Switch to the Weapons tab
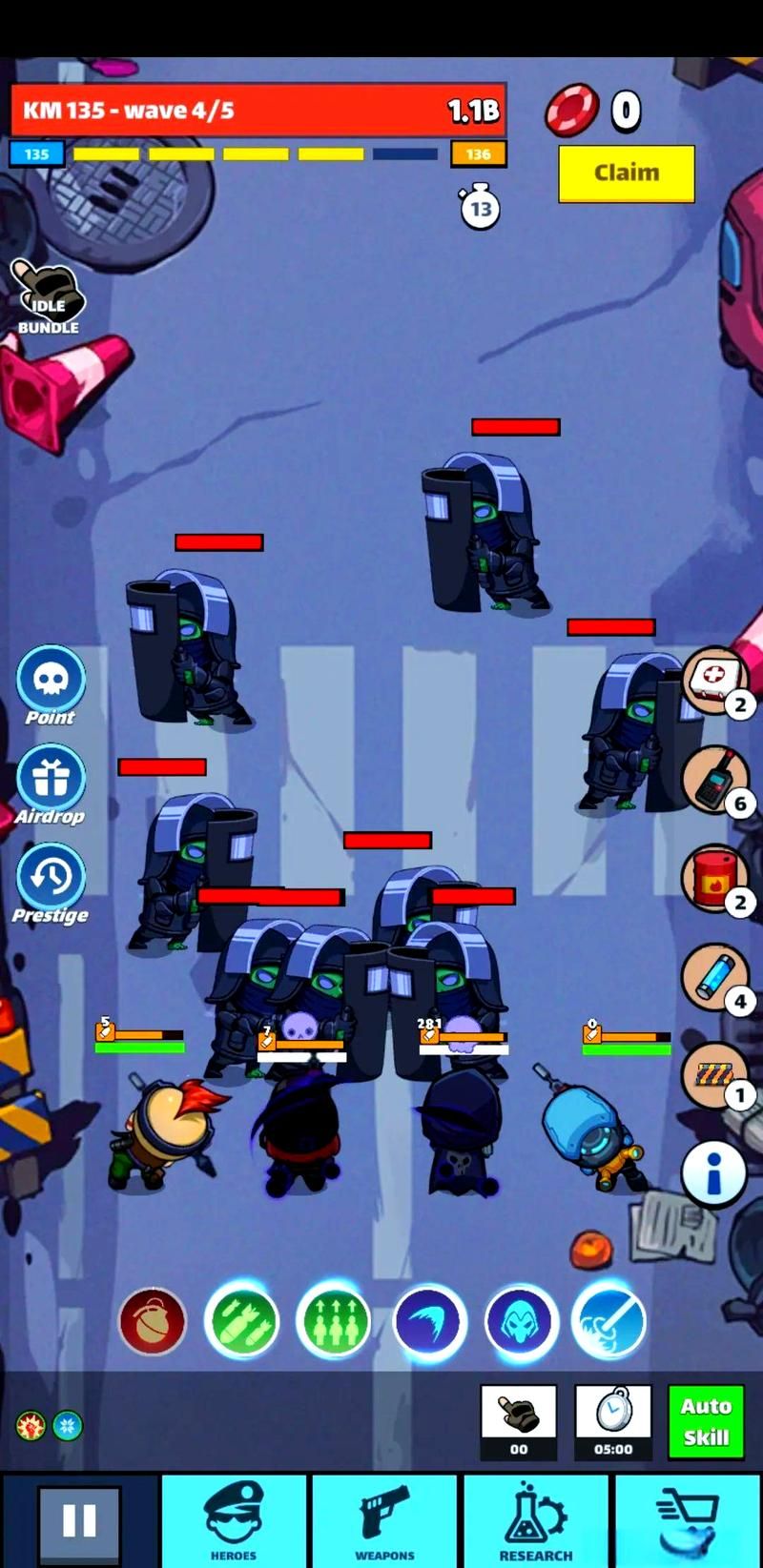Screen dimensions: 763x1568 tap(385, 1521)
